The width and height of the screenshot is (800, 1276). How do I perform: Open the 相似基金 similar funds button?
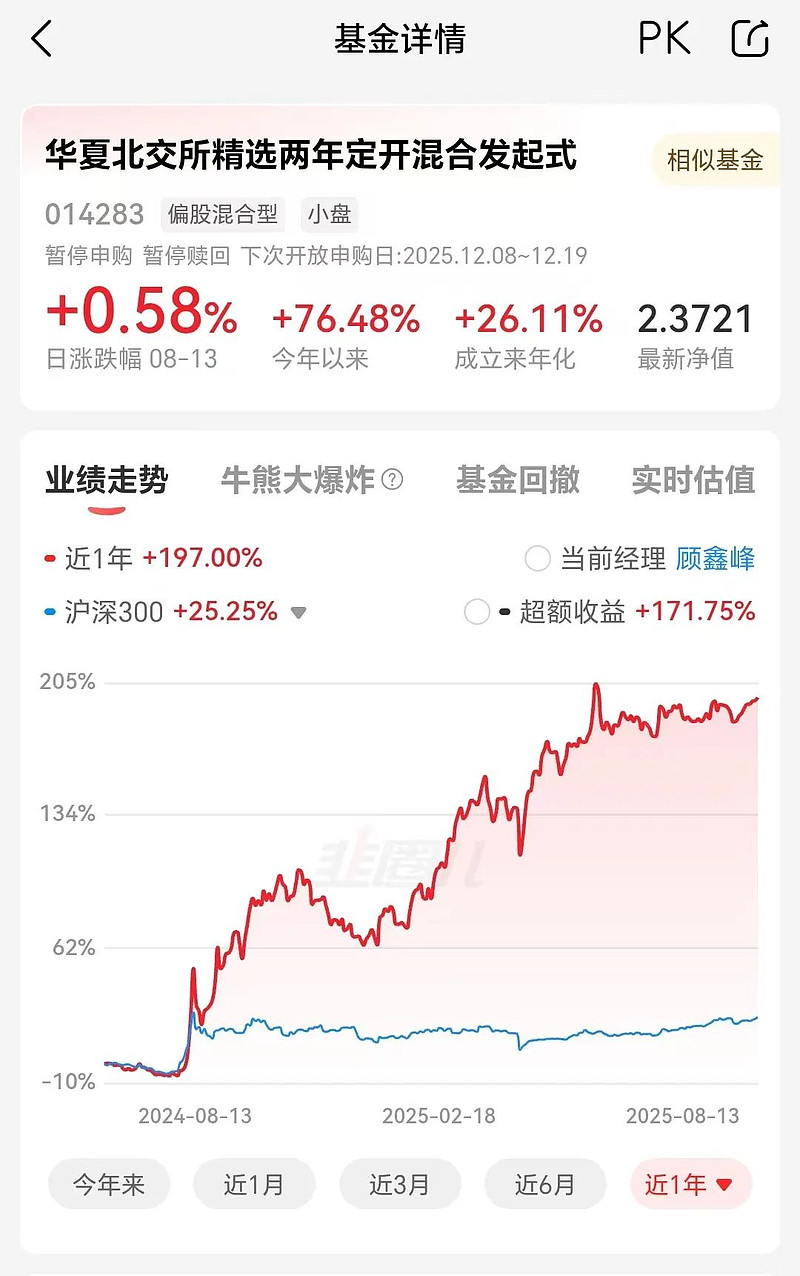tap(715, 160)
